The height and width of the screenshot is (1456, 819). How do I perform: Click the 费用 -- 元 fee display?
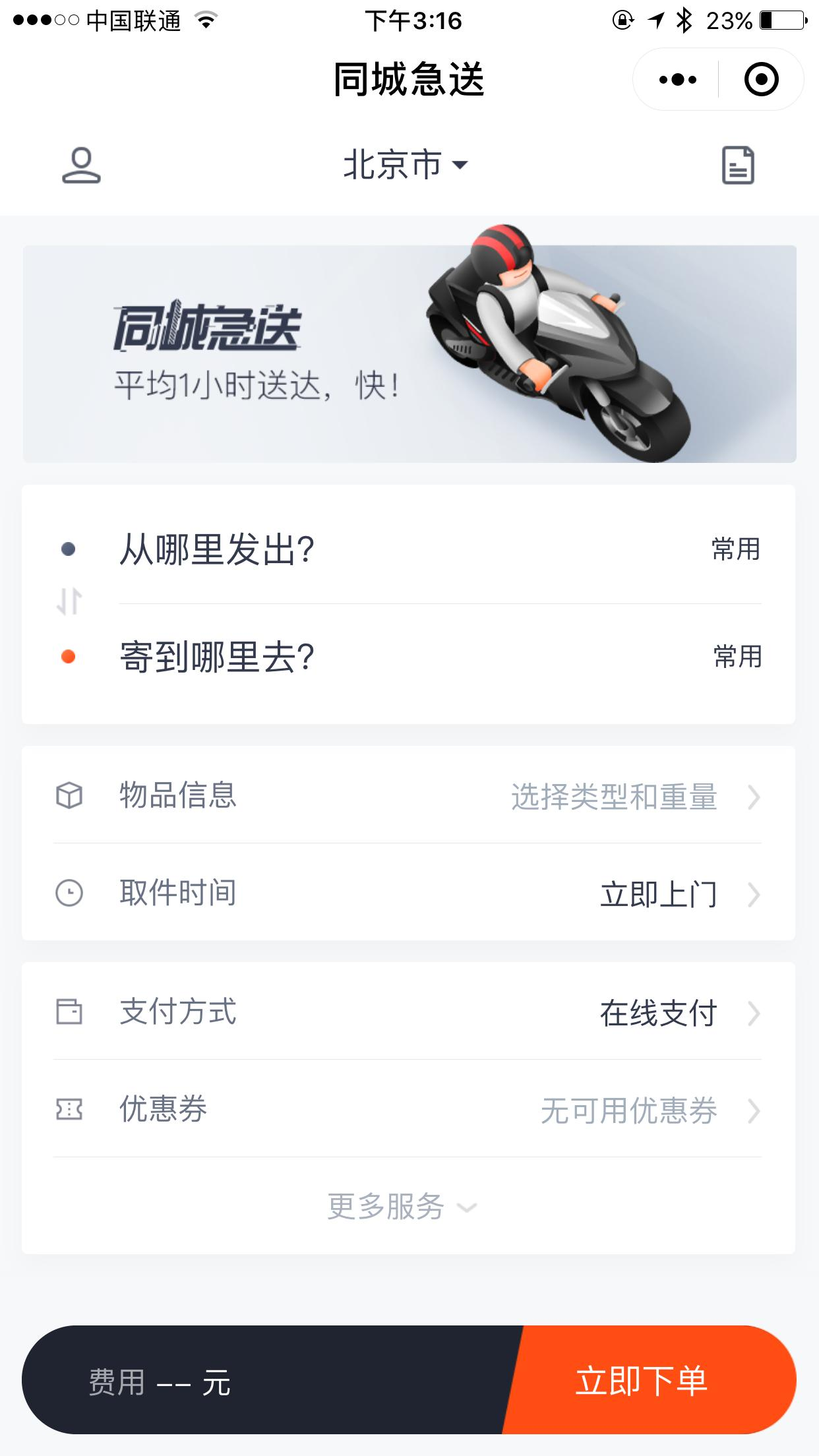pyautogui.click(x=158, y=1379)
